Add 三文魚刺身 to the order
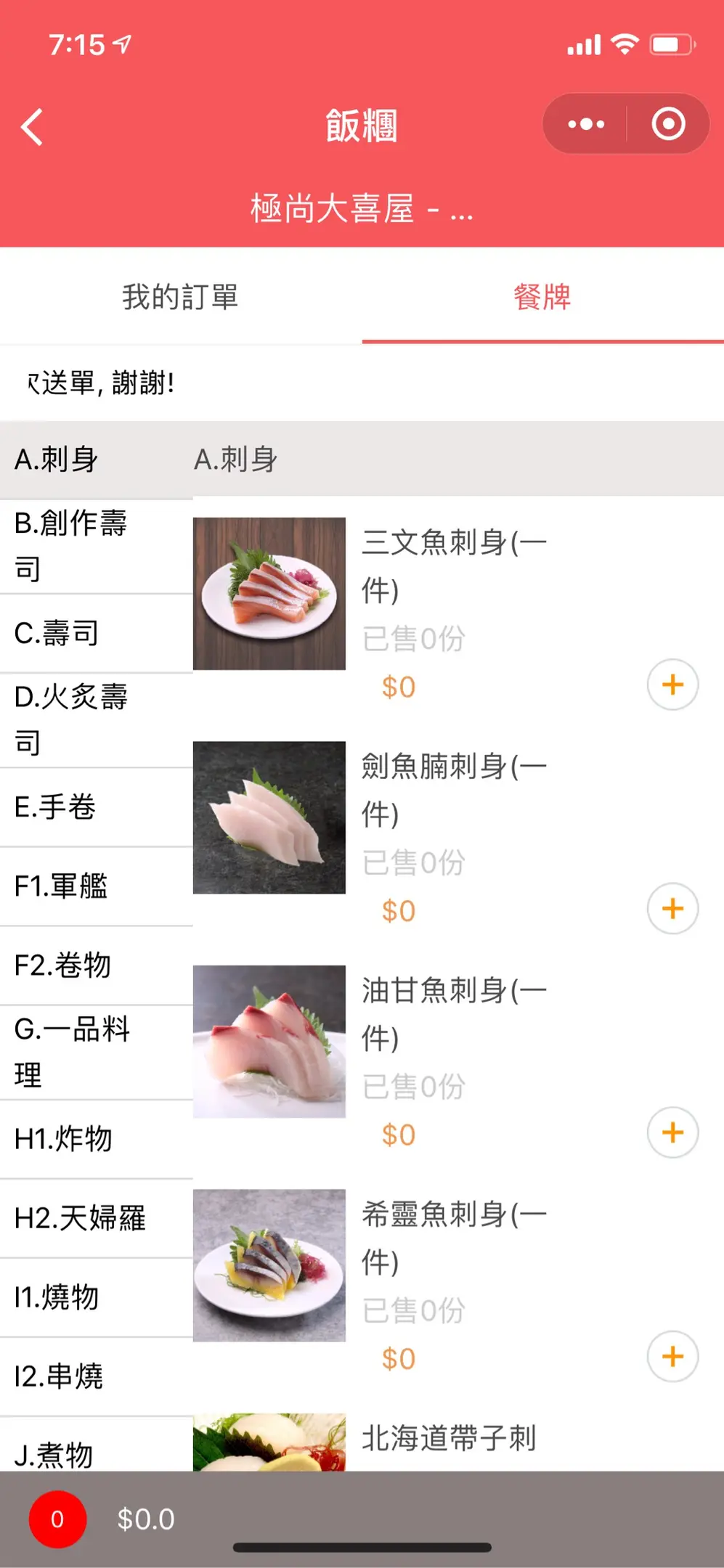This screenshot has height=1568, width=724. pyautogui.click(x=672, y=685)
